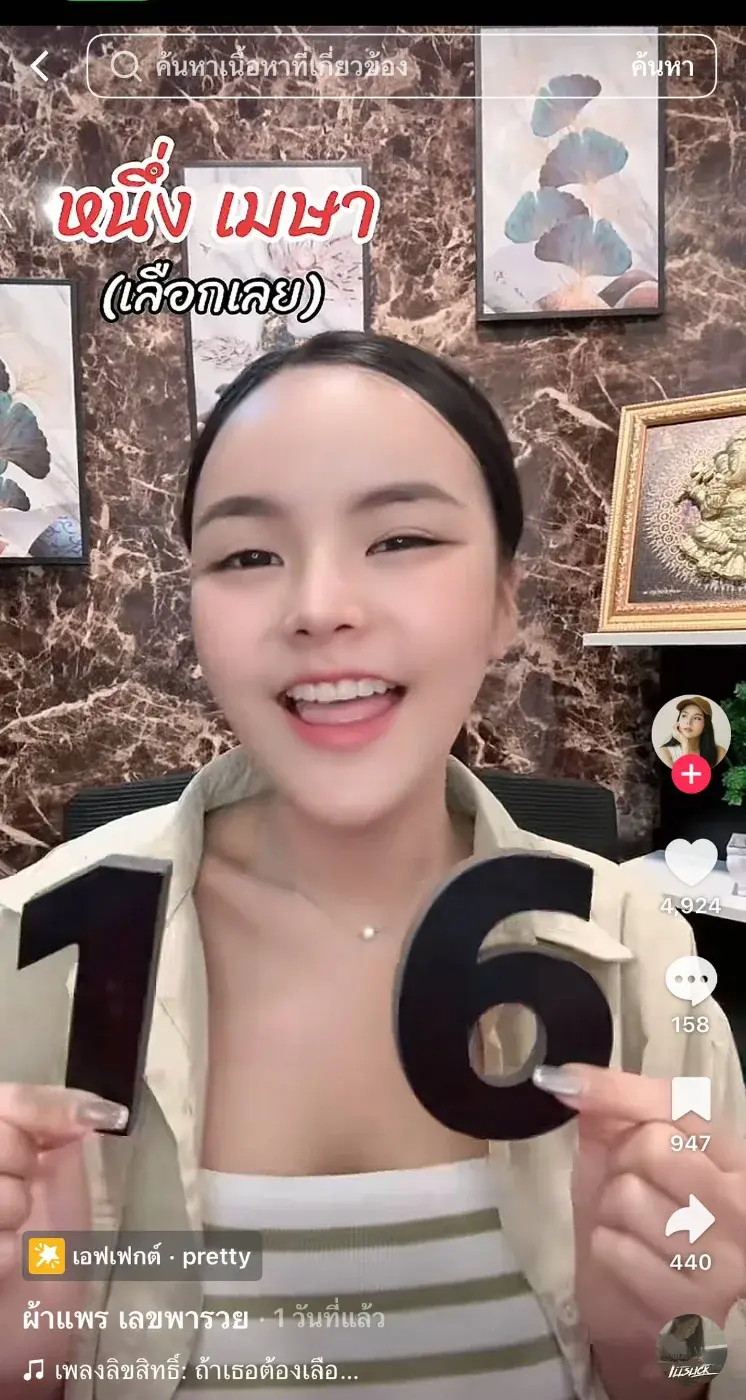The width and height of the screenshot is (746, 1400).
Task: Open the creator's profile picture
Action: pos(691,732)
